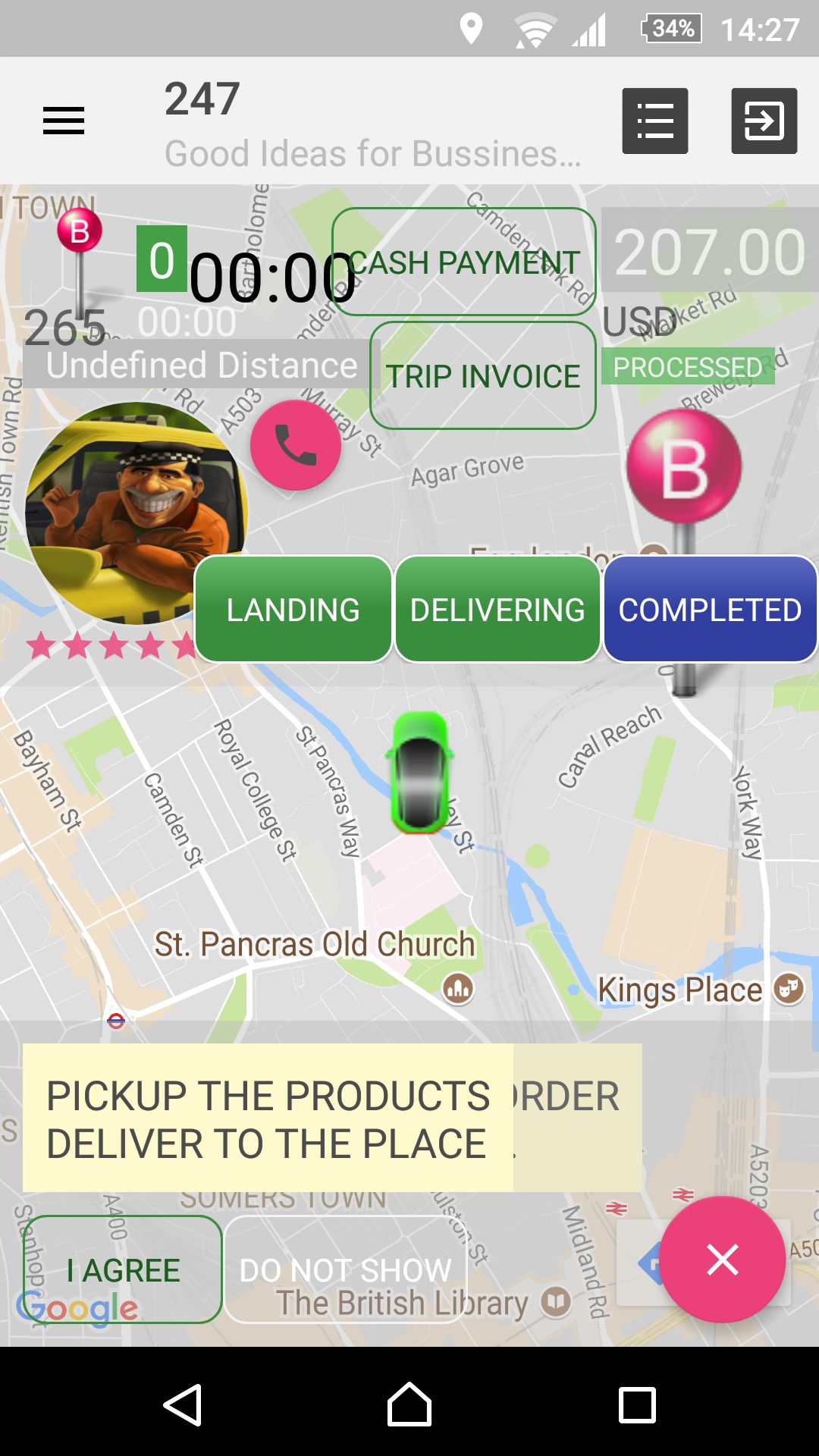Open the driver profile photo
This screenshot has height=1456, width=819.
click(136, 513)
